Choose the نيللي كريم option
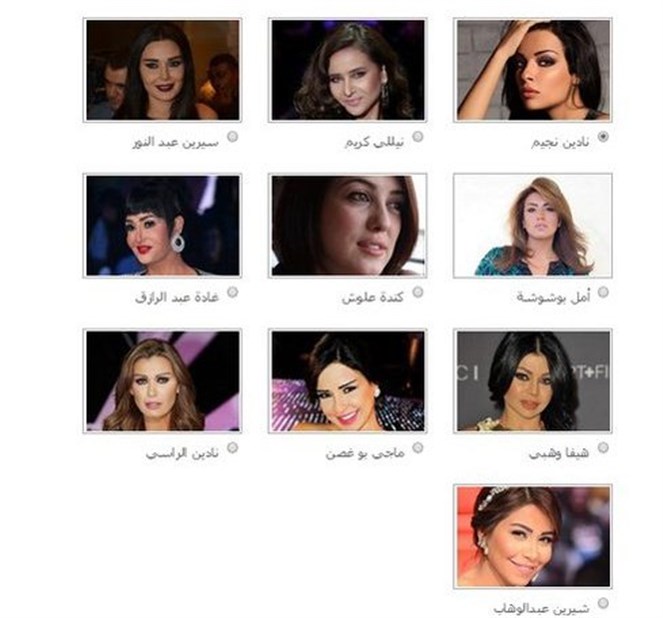The image size is (663, 618). [418, 136]
